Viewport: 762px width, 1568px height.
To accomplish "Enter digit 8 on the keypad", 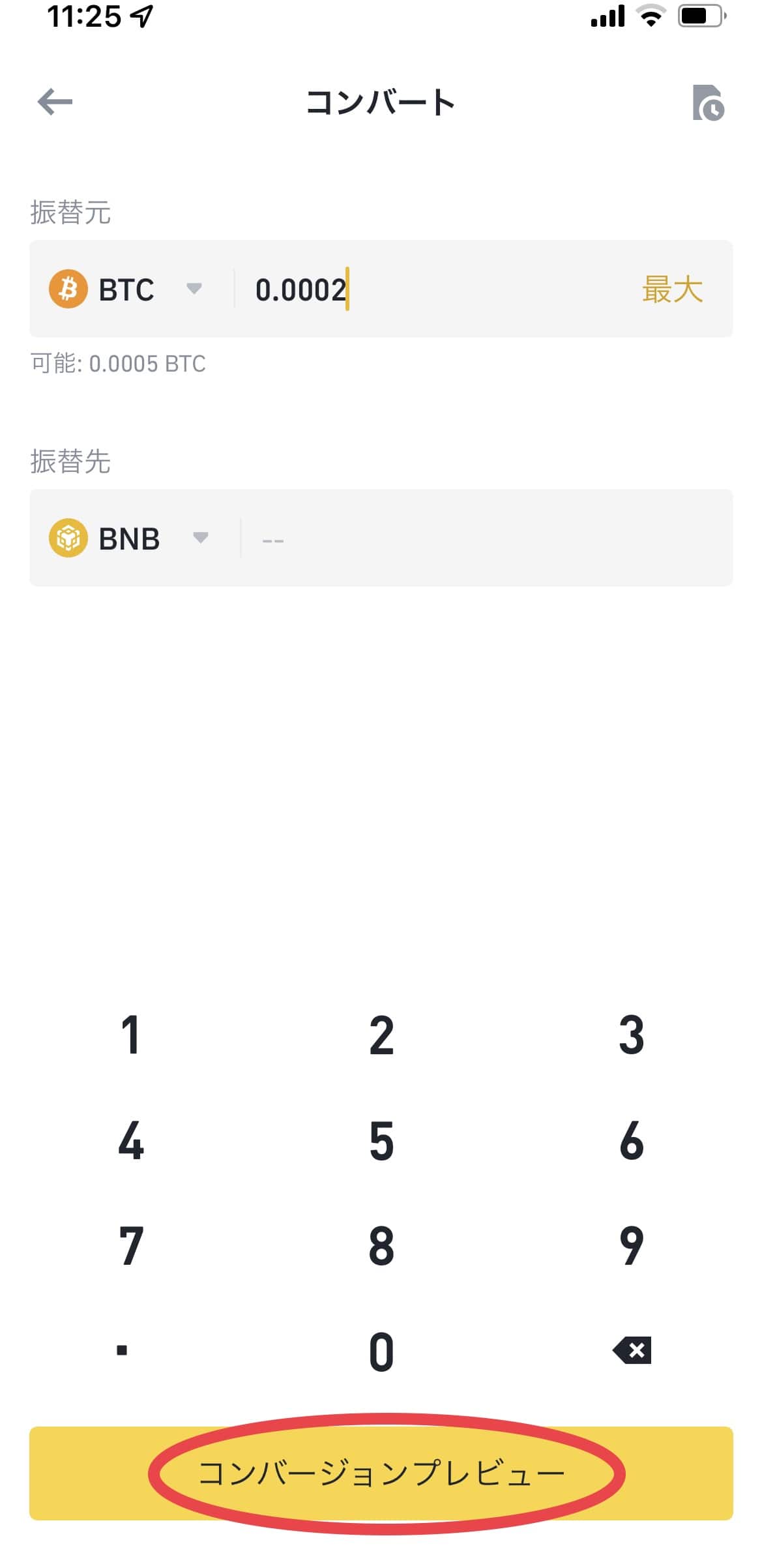I will coord(381,1245).
